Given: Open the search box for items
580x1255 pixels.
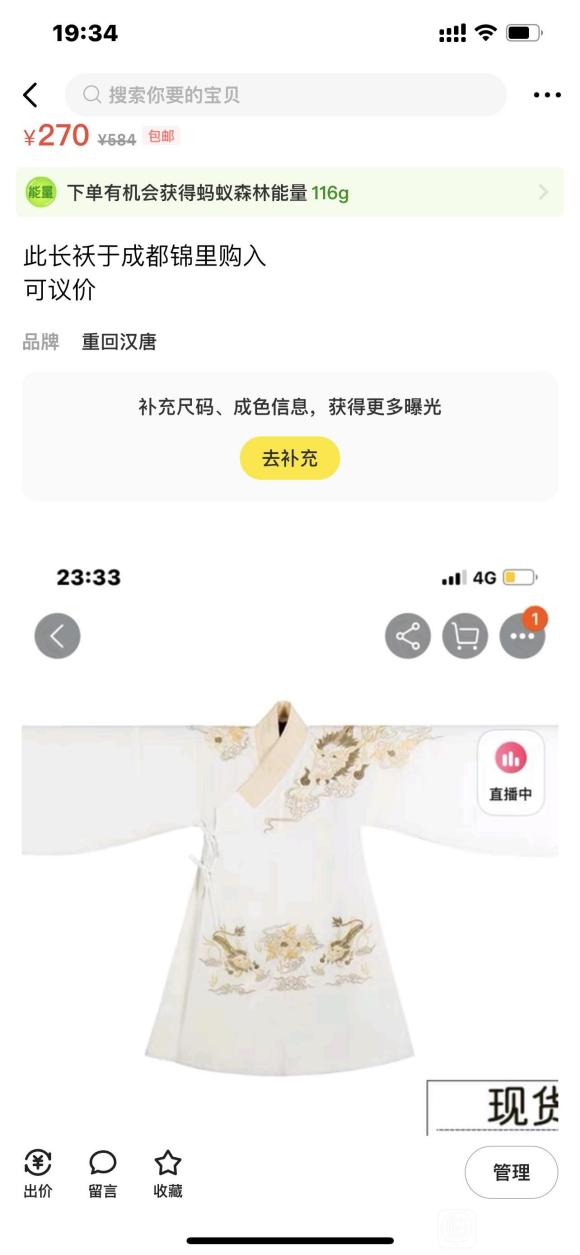Looking at the screenshot, I should [286, 95].
